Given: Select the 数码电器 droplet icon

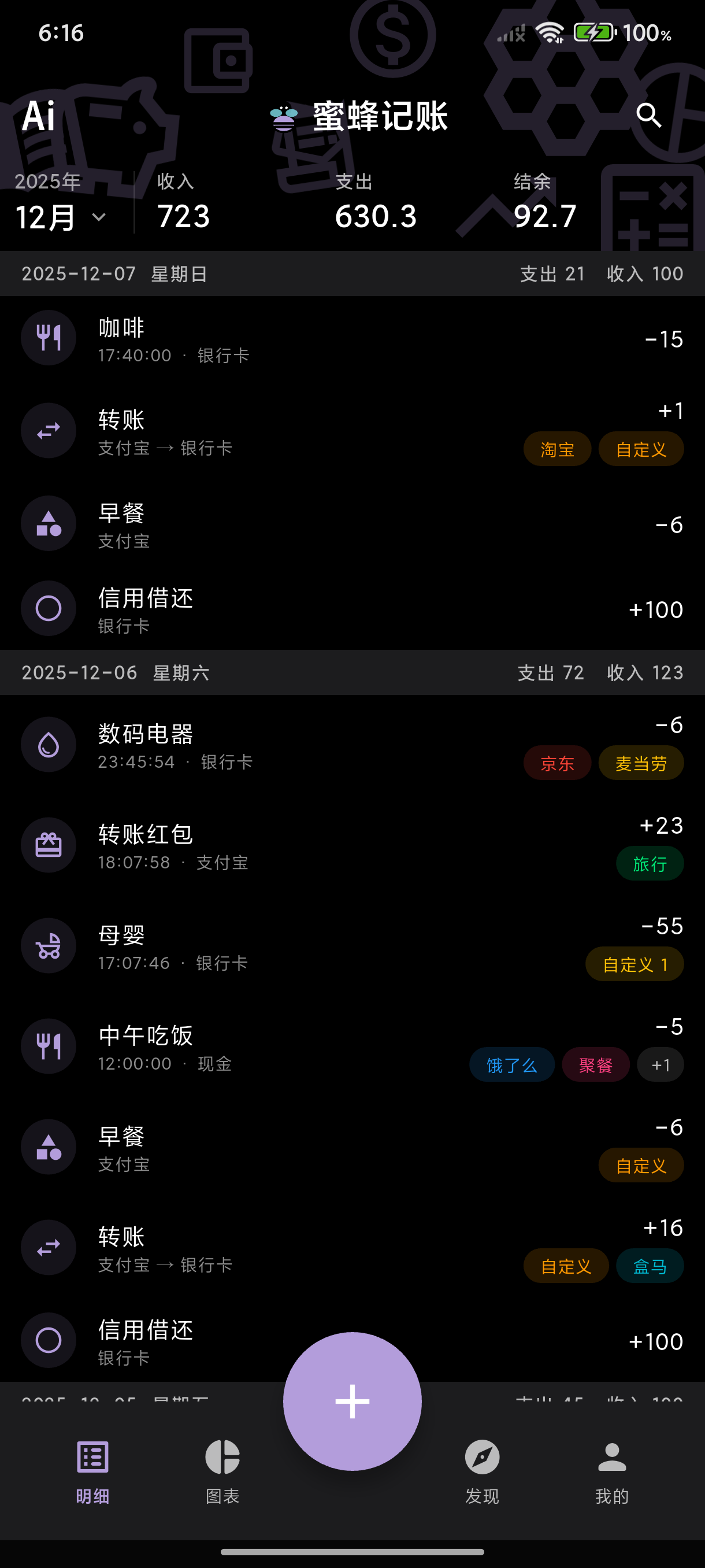Looking at the screenshot, I should pyautogui.click(x=48, y=744).
